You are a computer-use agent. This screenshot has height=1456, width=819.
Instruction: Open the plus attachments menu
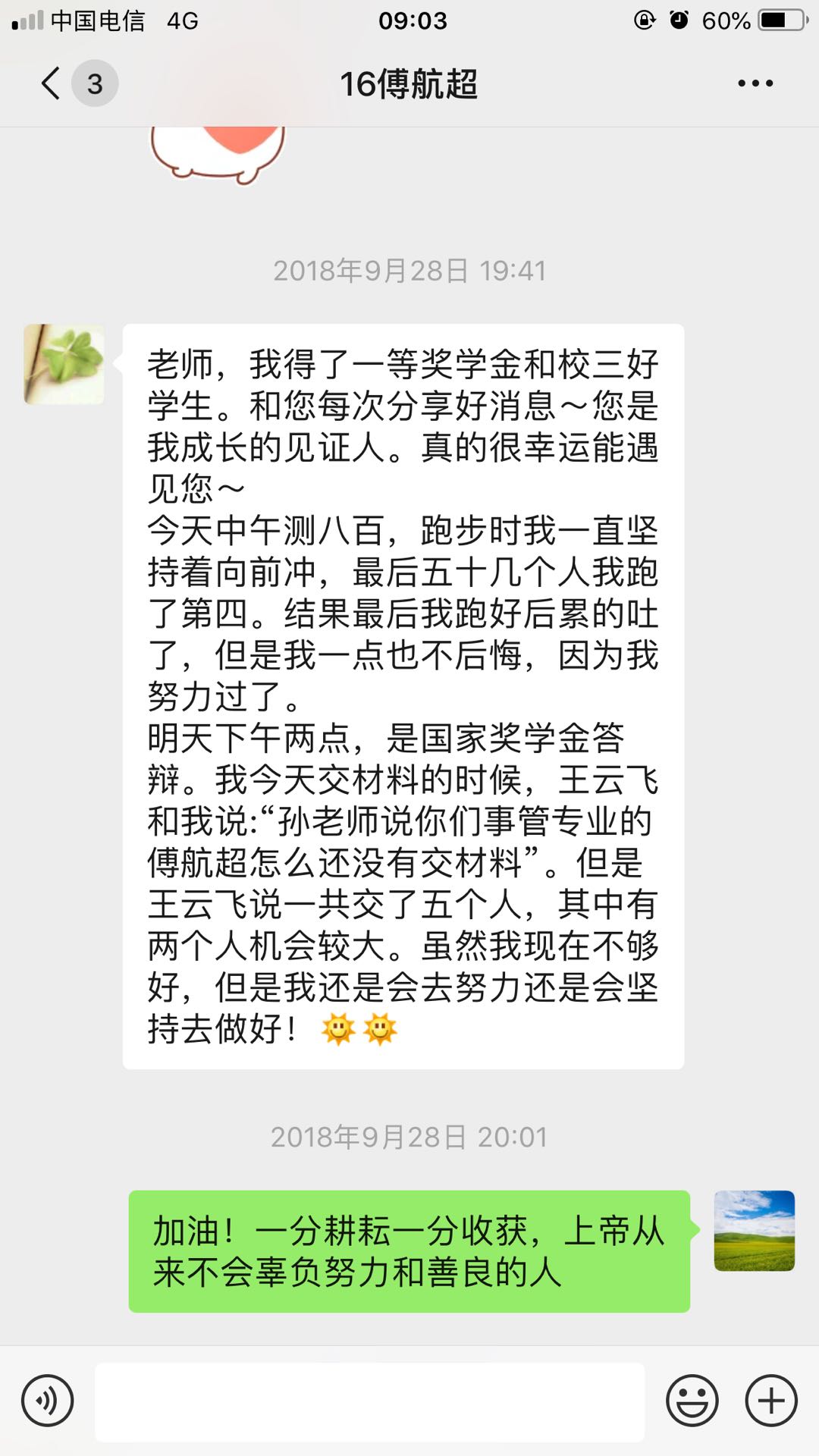click(771, 1401)
